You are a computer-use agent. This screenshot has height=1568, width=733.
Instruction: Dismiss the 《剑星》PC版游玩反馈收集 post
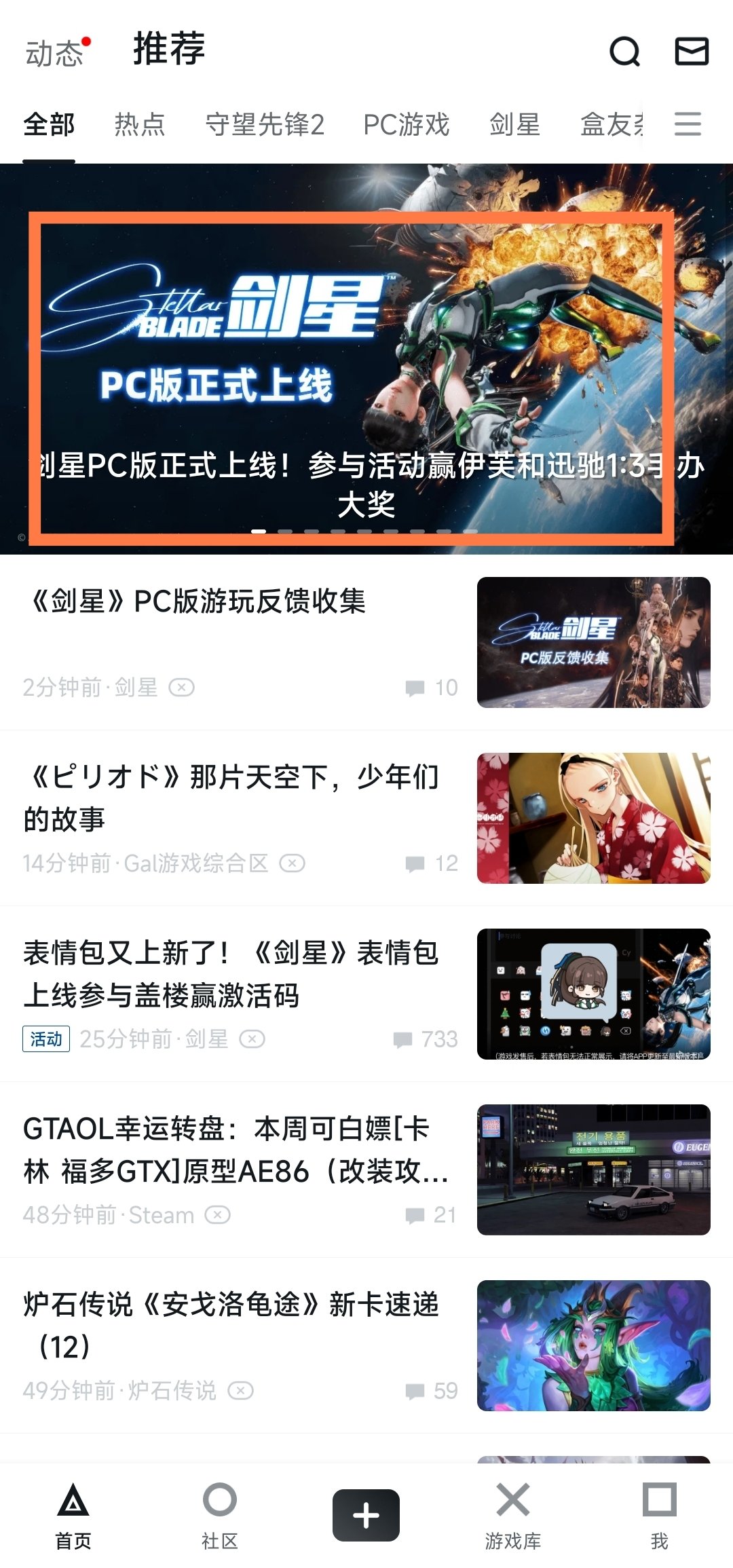(181, 688)
